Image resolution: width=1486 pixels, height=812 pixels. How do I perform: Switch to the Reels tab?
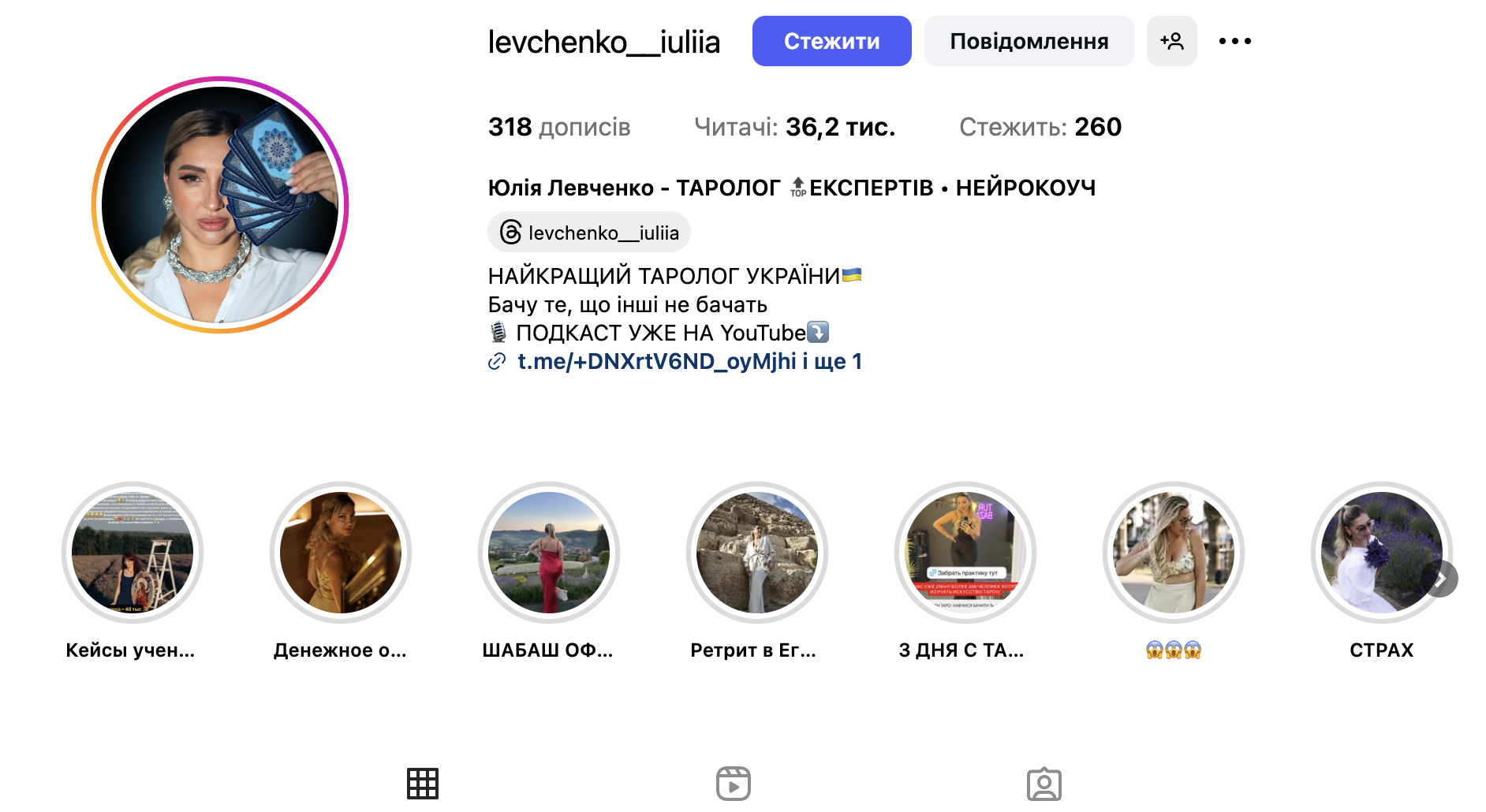(733, 784)
